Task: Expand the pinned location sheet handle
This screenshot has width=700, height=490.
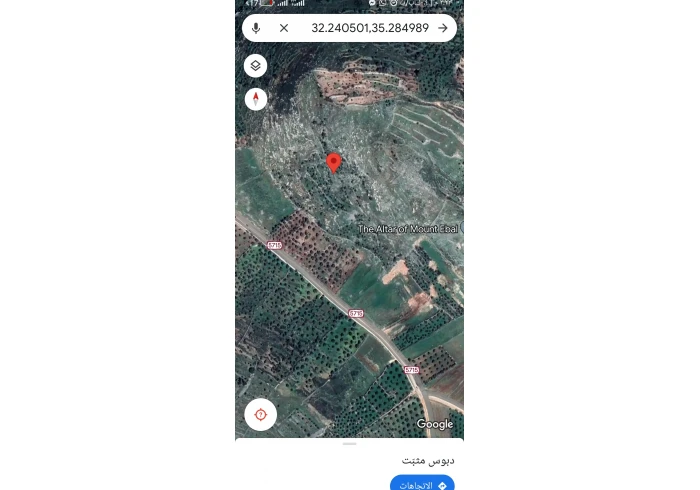Action: coord(349,443)
